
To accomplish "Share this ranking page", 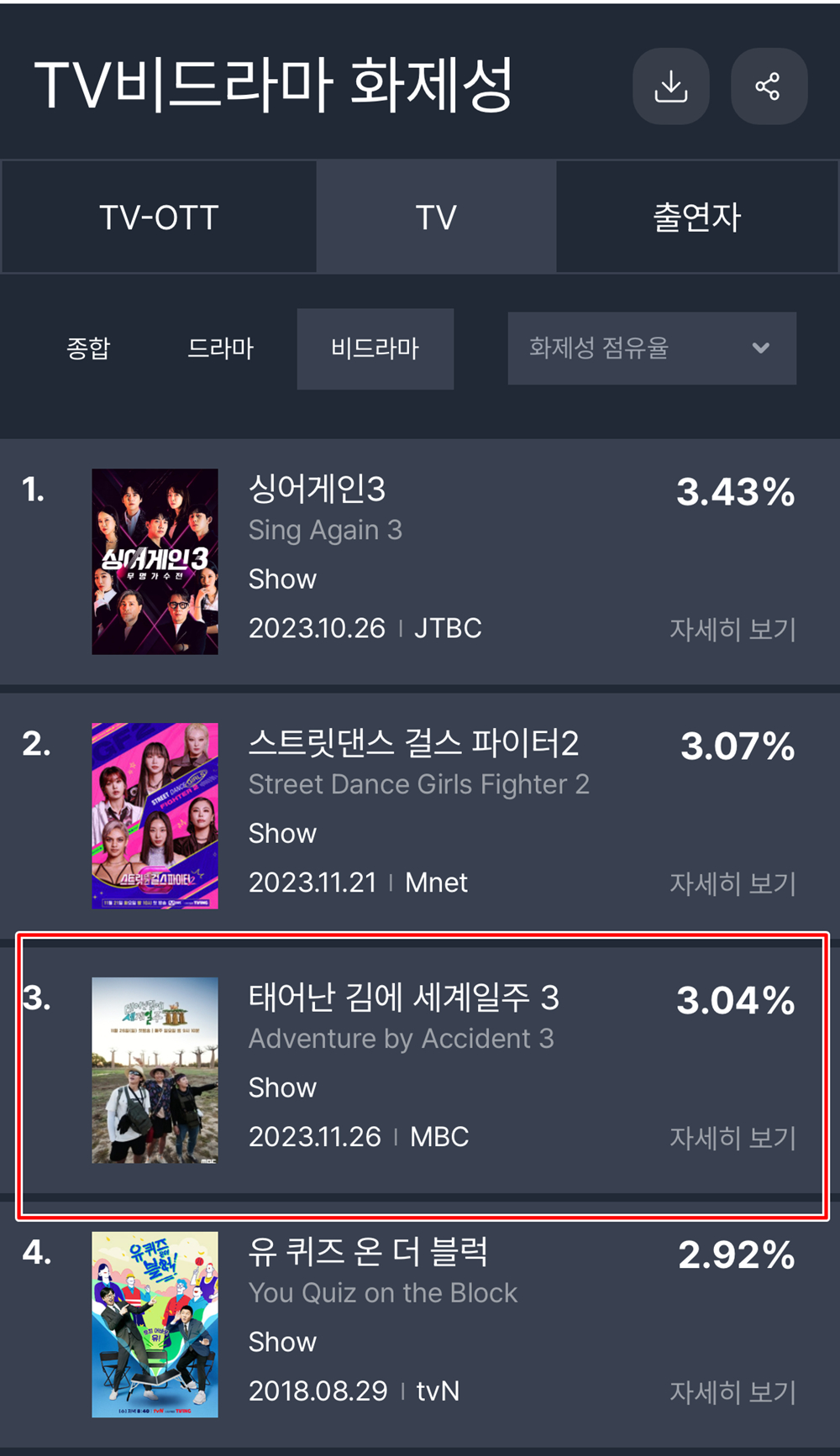I will [769, 86].
